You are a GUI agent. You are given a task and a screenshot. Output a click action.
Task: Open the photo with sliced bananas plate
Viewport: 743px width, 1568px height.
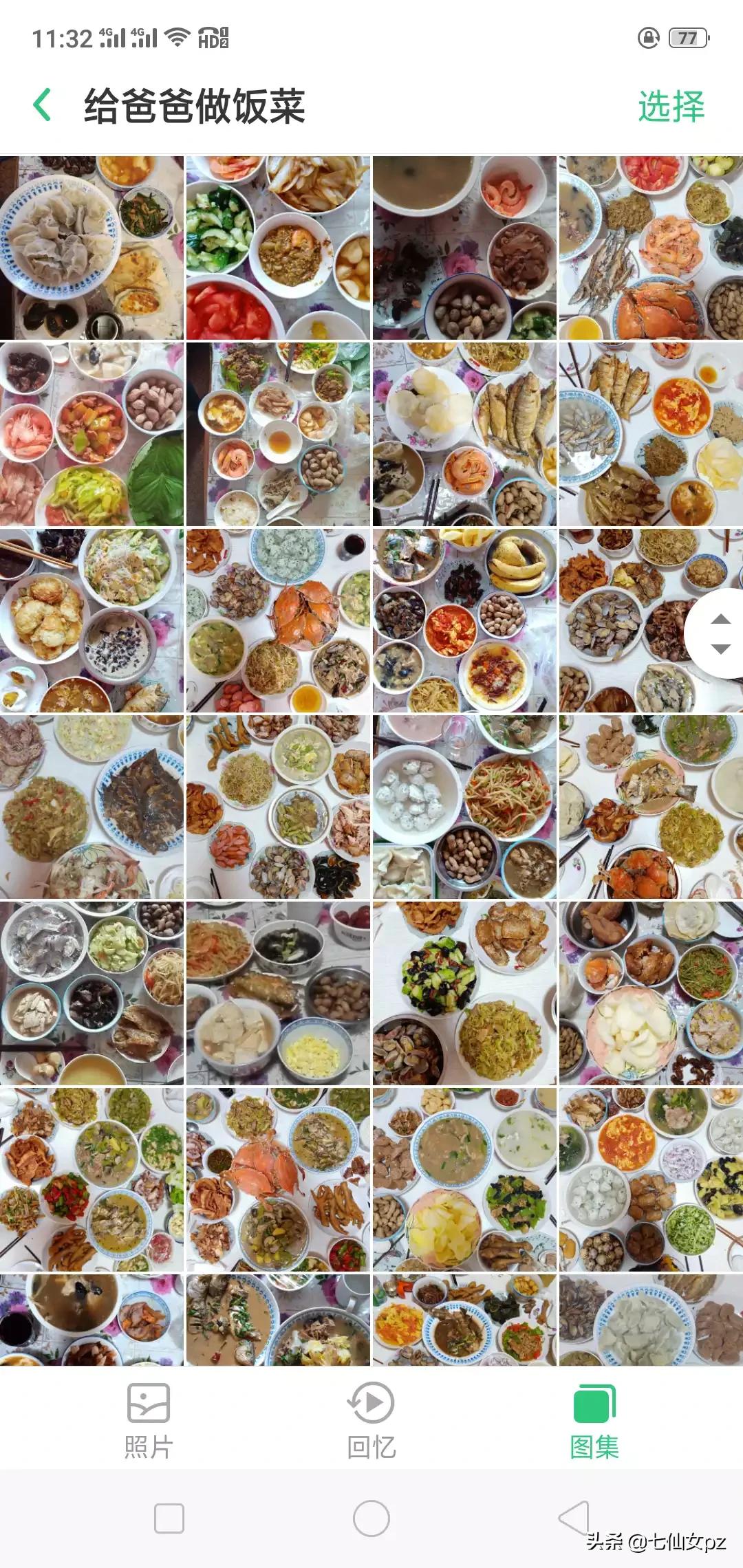pyautogui.click(x=464, y=620)
